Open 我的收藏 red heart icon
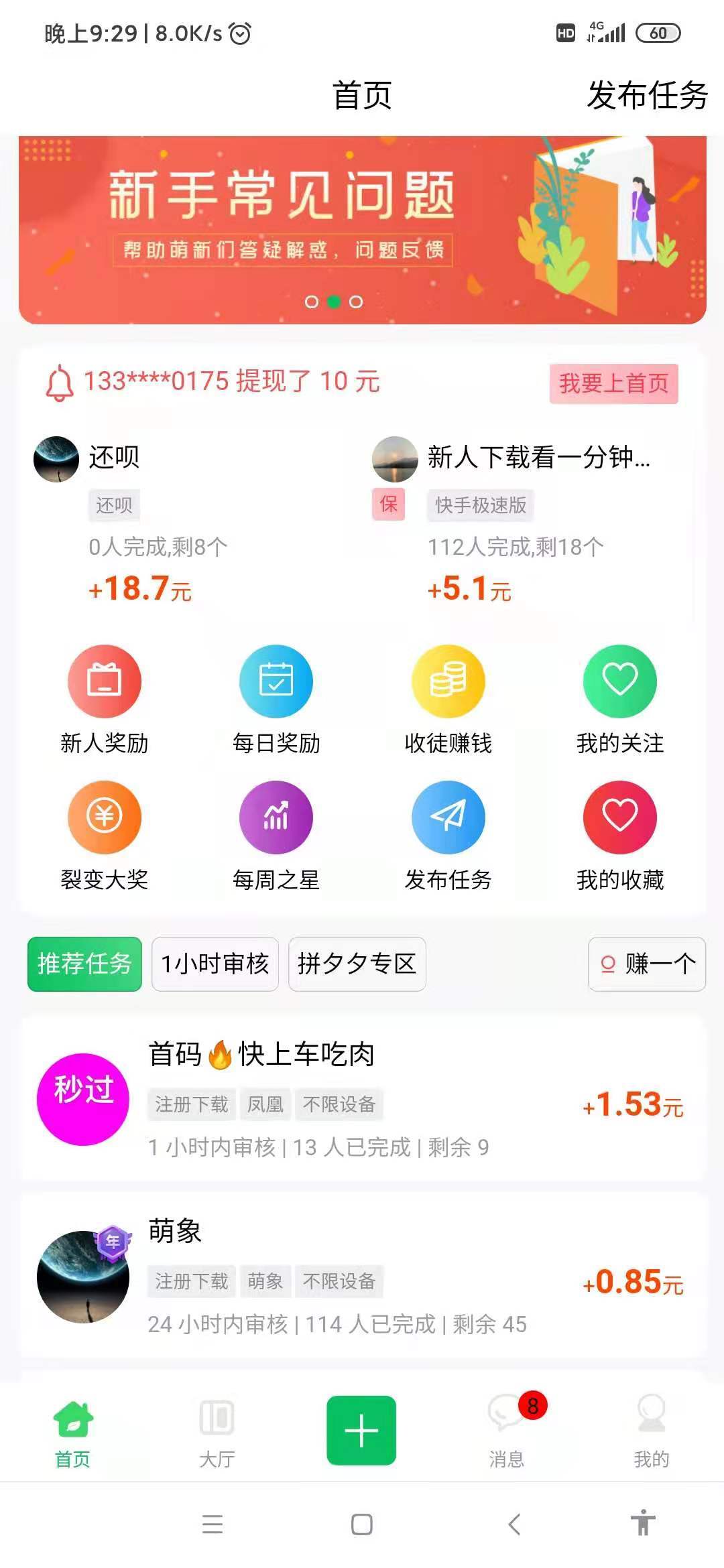 click(619, 816)
